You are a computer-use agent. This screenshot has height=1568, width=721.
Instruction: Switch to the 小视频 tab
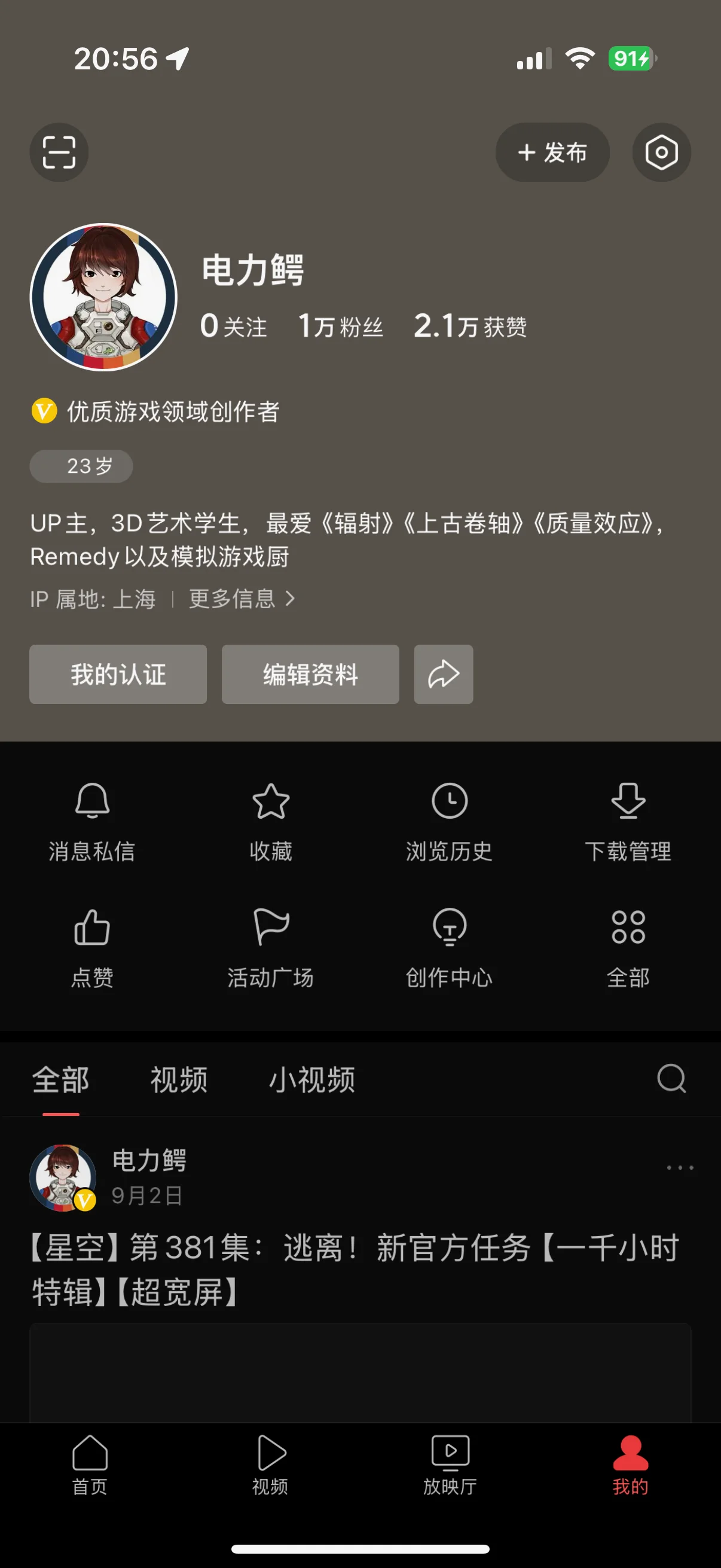[312, 1080]
